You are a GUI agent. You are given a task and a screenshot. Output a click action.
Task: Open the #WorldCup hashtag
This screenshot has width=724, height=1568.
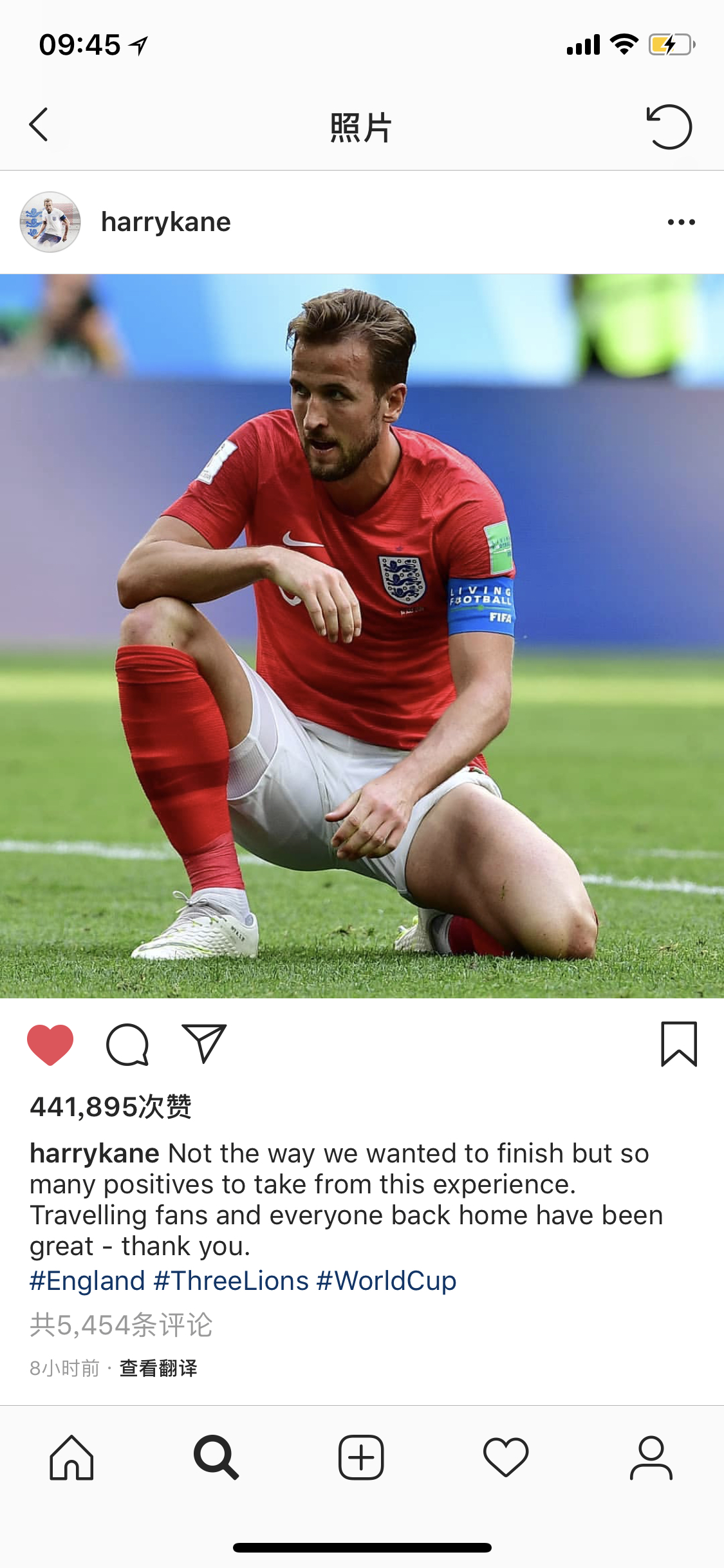[387, 1281]
